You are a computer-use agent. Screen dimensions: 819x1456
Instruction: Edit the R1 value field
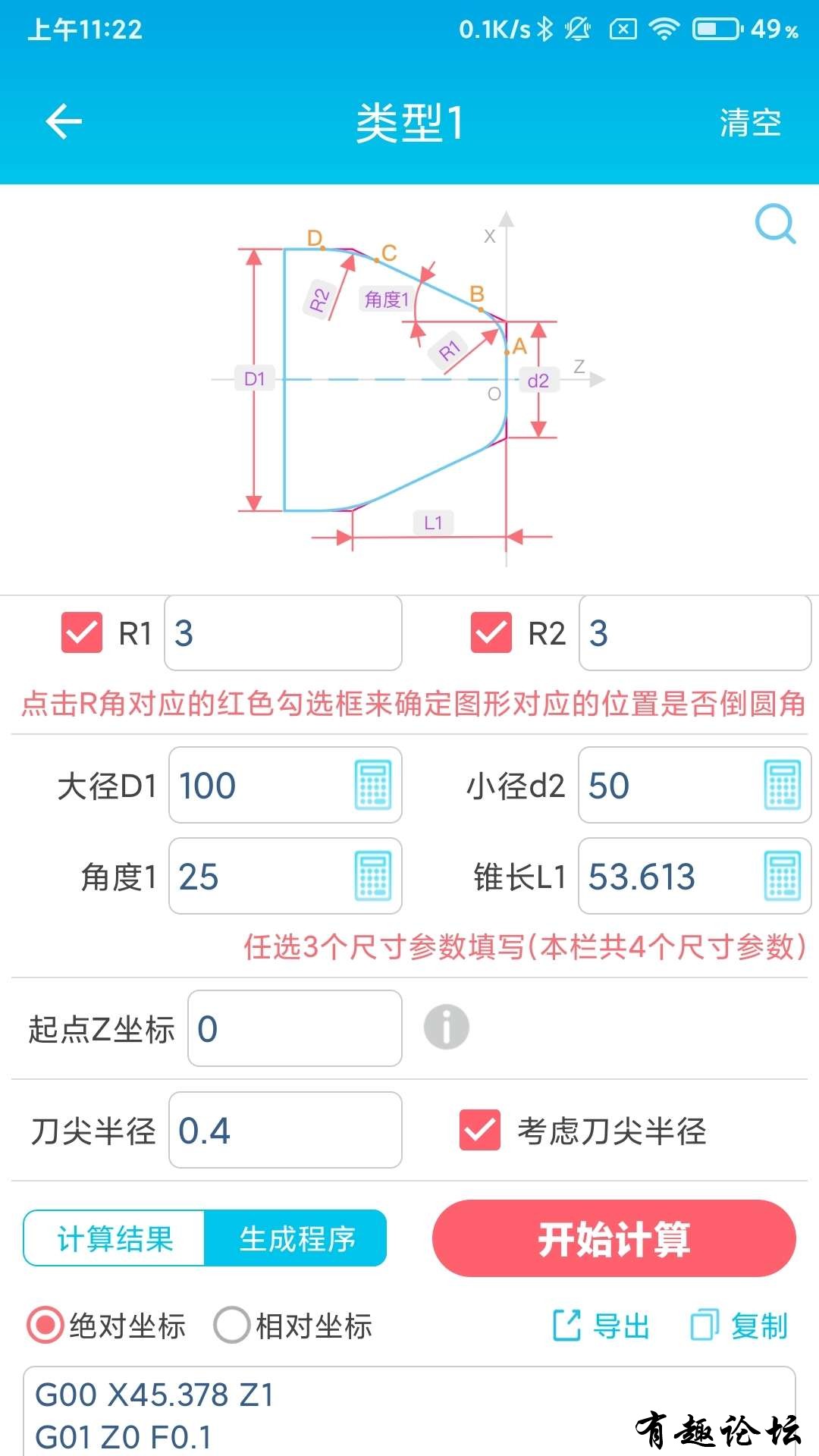click(x=282, y=633)
